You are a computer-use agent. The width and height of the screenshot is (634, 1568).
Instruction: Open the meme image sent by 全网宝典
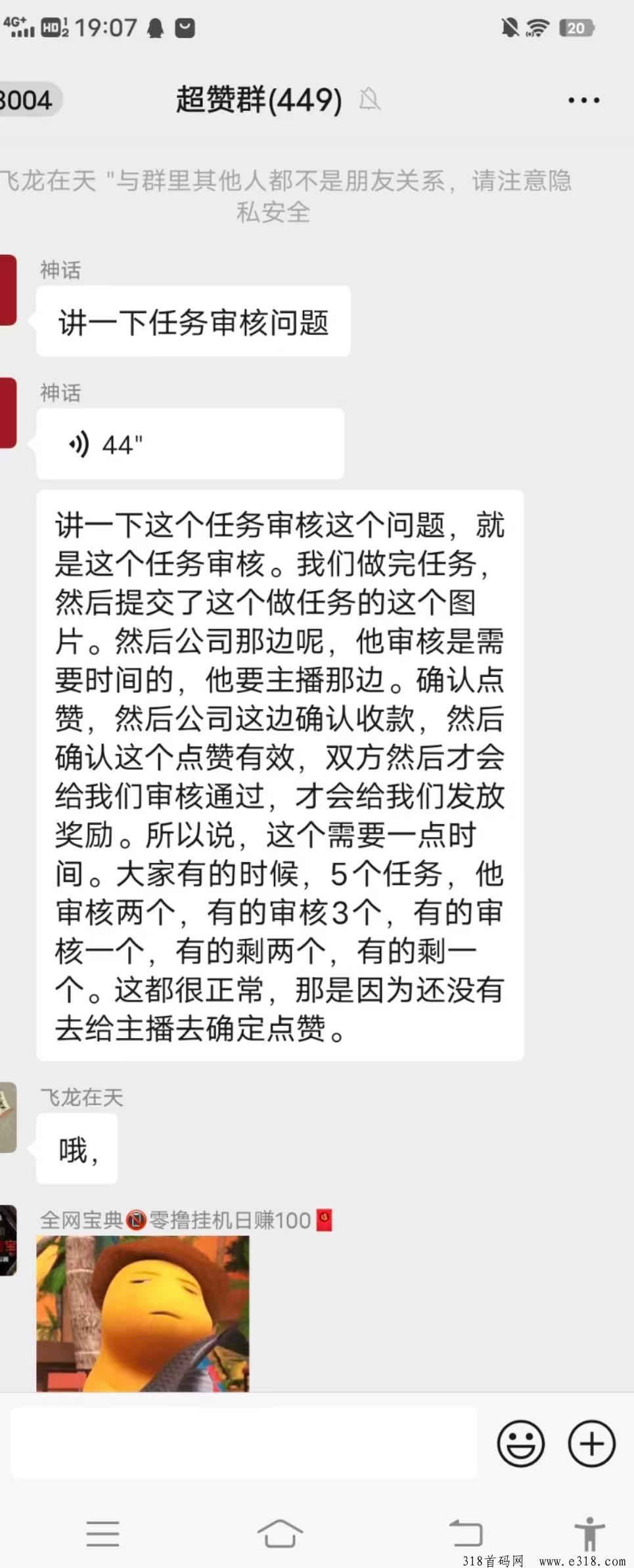pyautogui.click(x=143, y=1313)
